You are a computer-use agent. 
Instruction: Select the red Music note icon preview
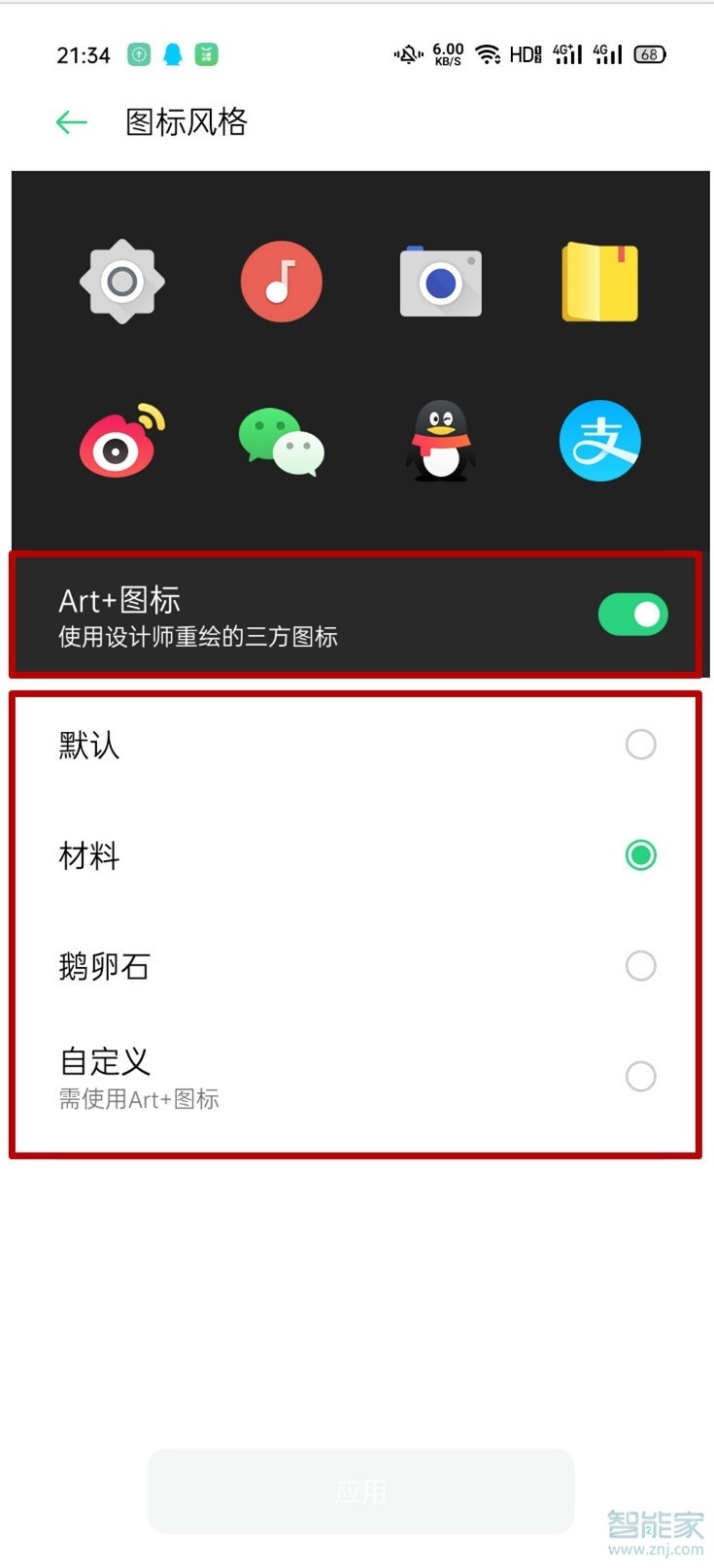pyautogui.click(x=281, y=281)
